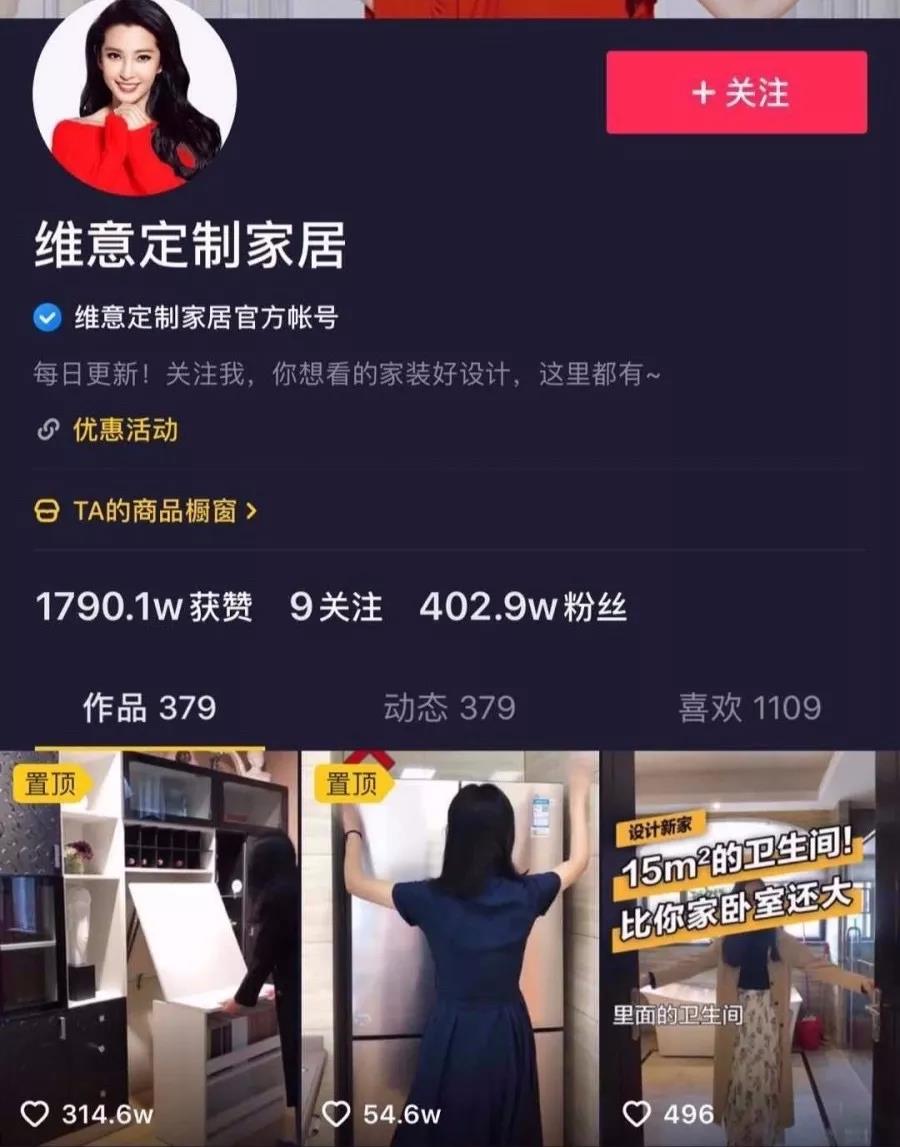Image resolution: width=900 pixels, height=1147 pixels.
Task: Open the 优惠活动 link
Action: click(124, 430)
